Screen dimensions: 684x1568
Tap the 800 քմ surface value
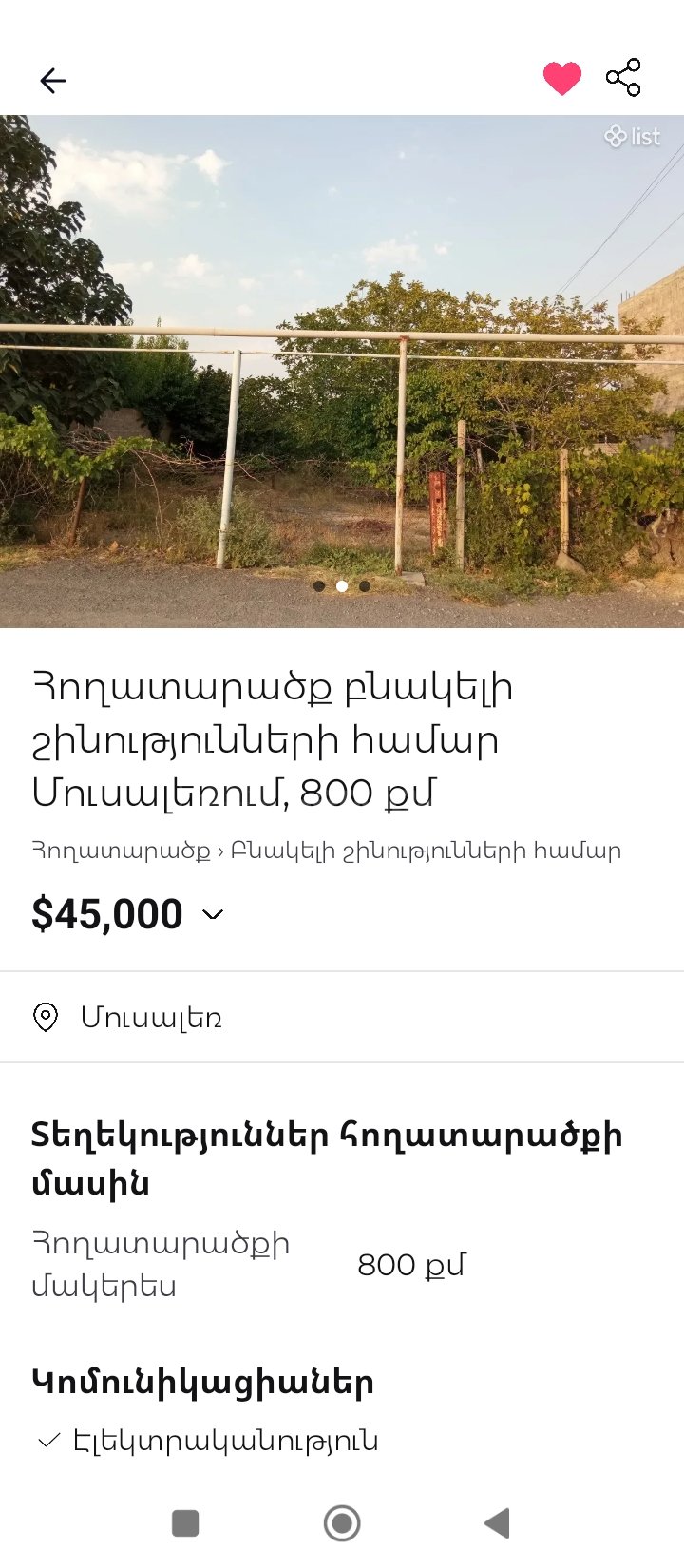412,1264
